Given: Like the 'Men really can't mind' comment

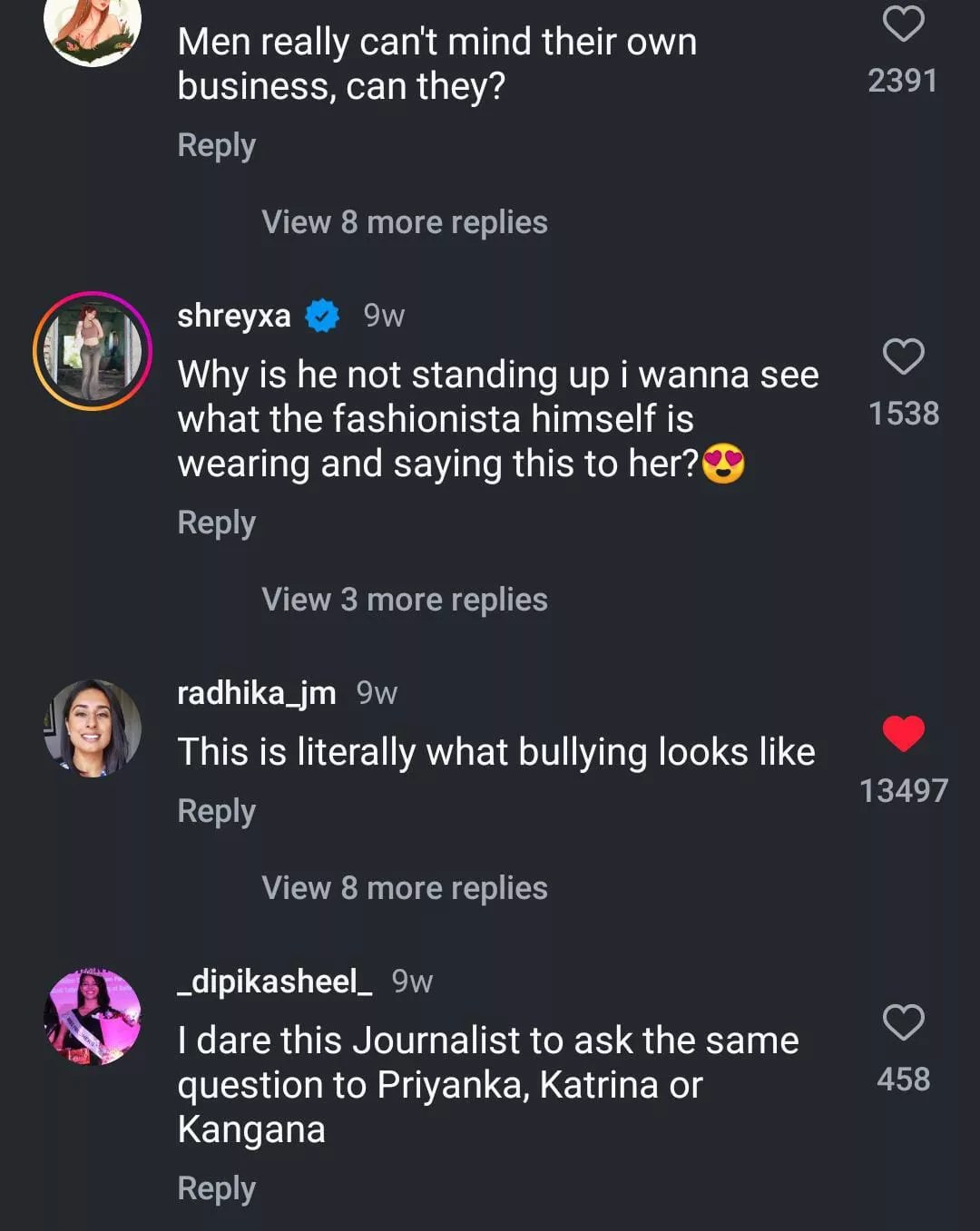Looking at the screenshot, I should [903, 24].
